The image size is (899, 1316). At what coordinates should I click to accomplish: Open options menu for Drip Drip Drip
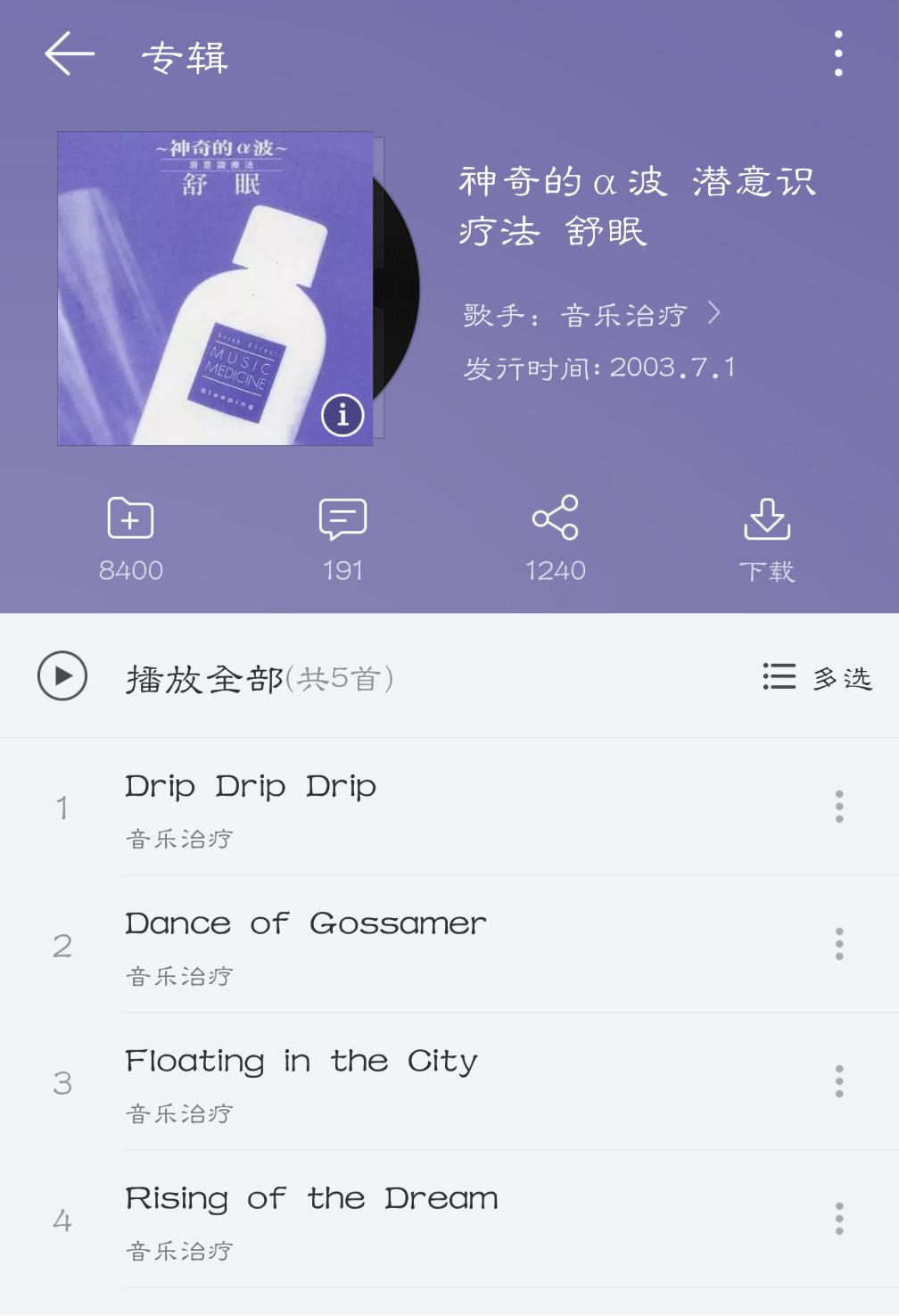coord(837,806)
